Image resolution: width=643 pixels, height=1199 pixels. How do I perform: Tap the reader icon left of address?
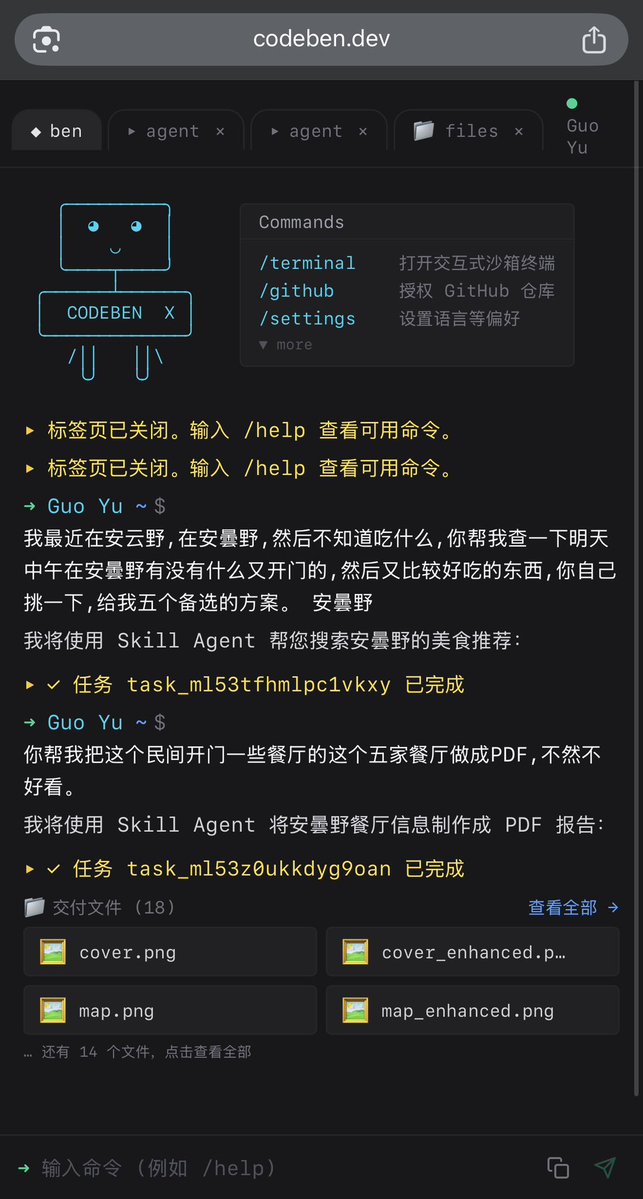coord(47,40)
